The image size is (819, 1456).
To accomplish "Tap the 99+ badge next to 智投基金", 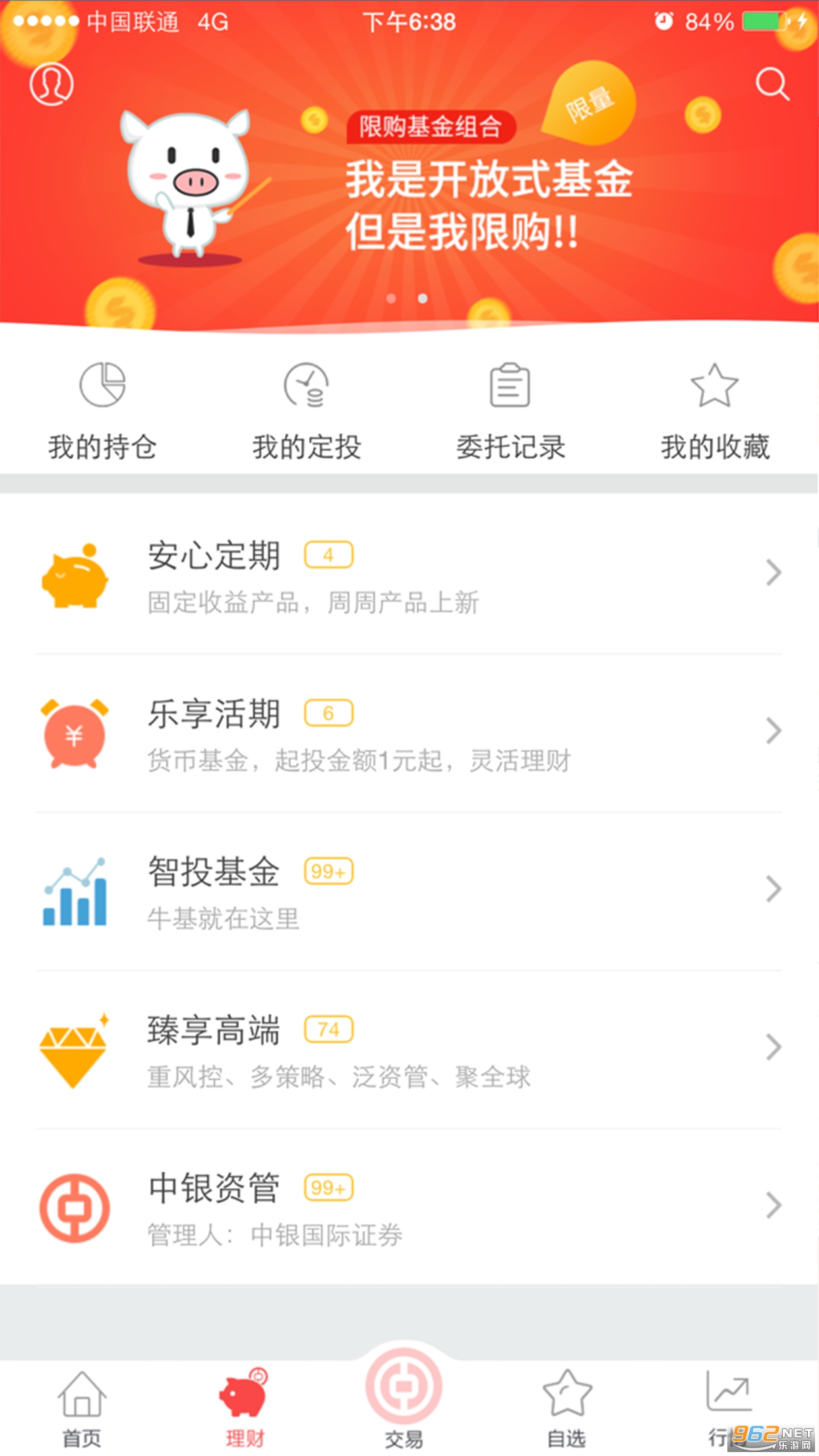I will click(x=328, y=870).
